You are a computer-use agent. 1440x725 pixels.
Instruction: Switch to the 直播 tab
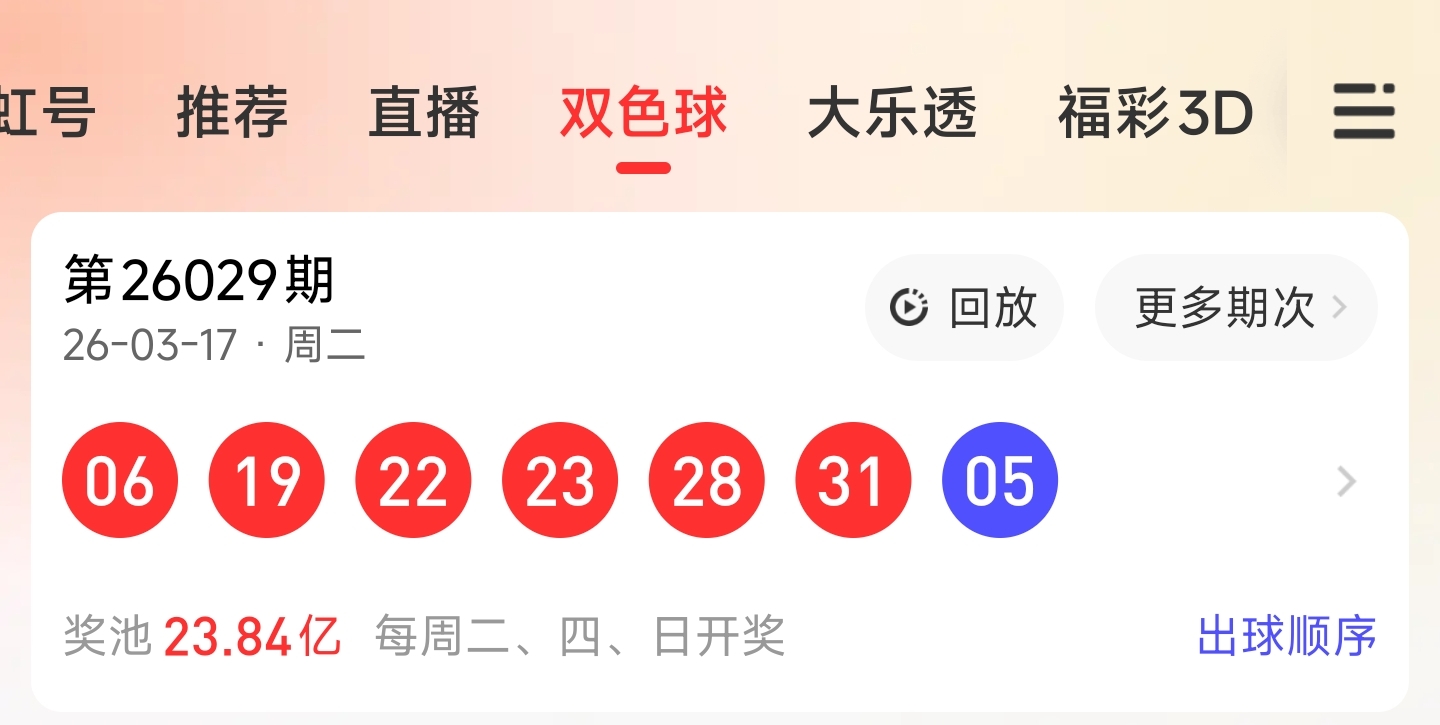(x=424, y=112)
